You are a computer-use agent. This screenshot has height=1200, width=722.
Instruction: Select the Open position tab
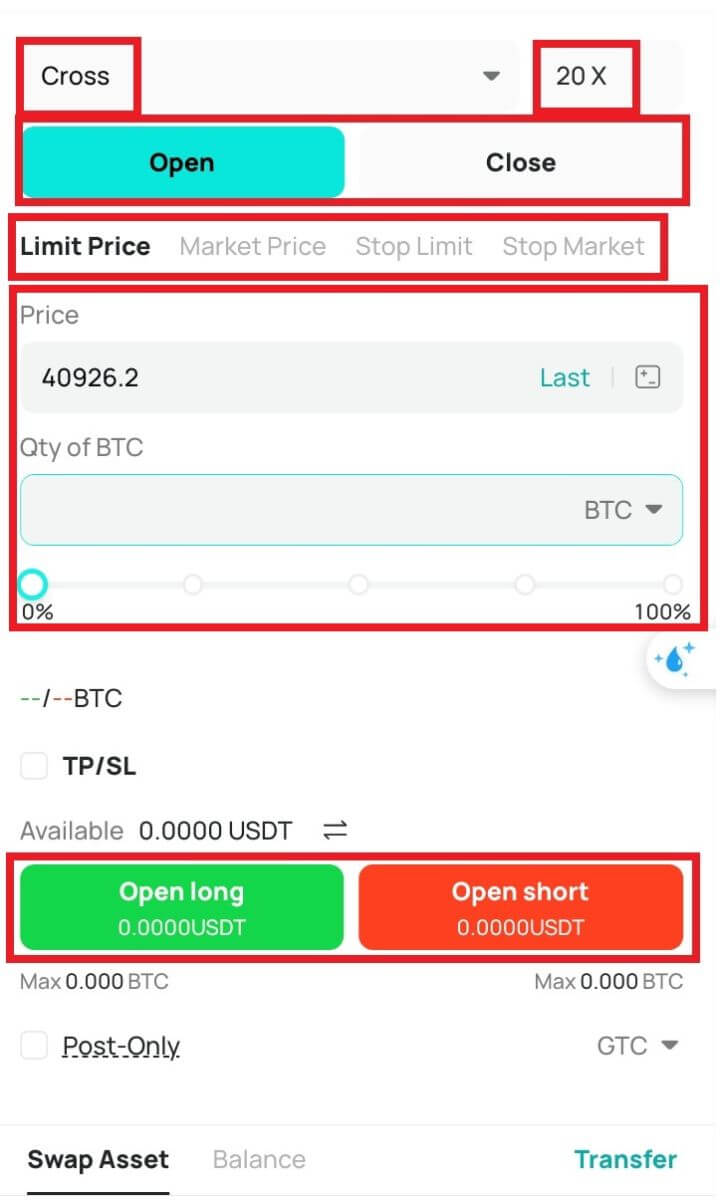tap(182, 162)
